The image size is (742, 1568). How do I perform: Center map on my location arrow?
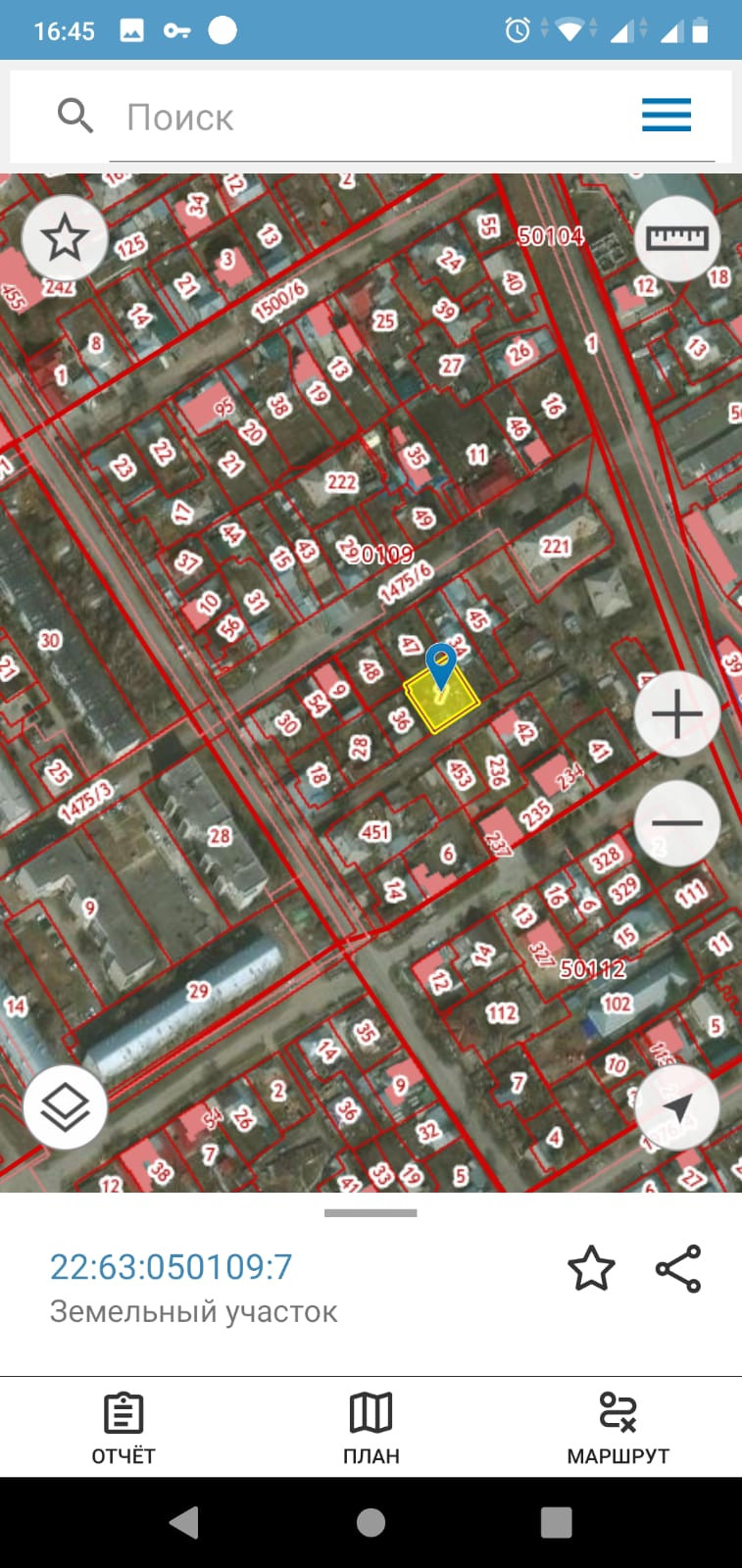pyautogui.click(x=677, y=1106)
